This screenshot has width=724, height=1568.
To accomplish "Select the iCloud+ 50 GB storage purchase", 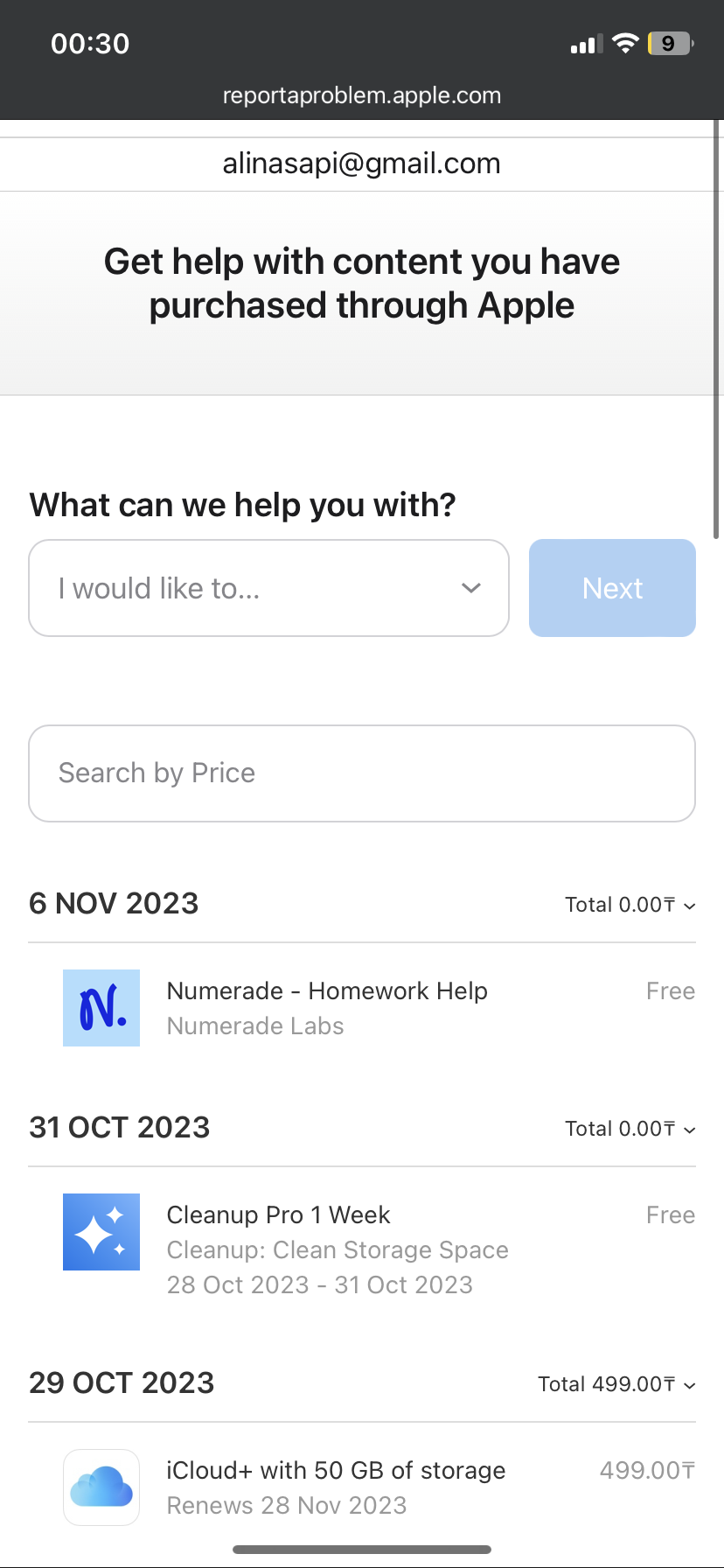I will (336, 1487).
